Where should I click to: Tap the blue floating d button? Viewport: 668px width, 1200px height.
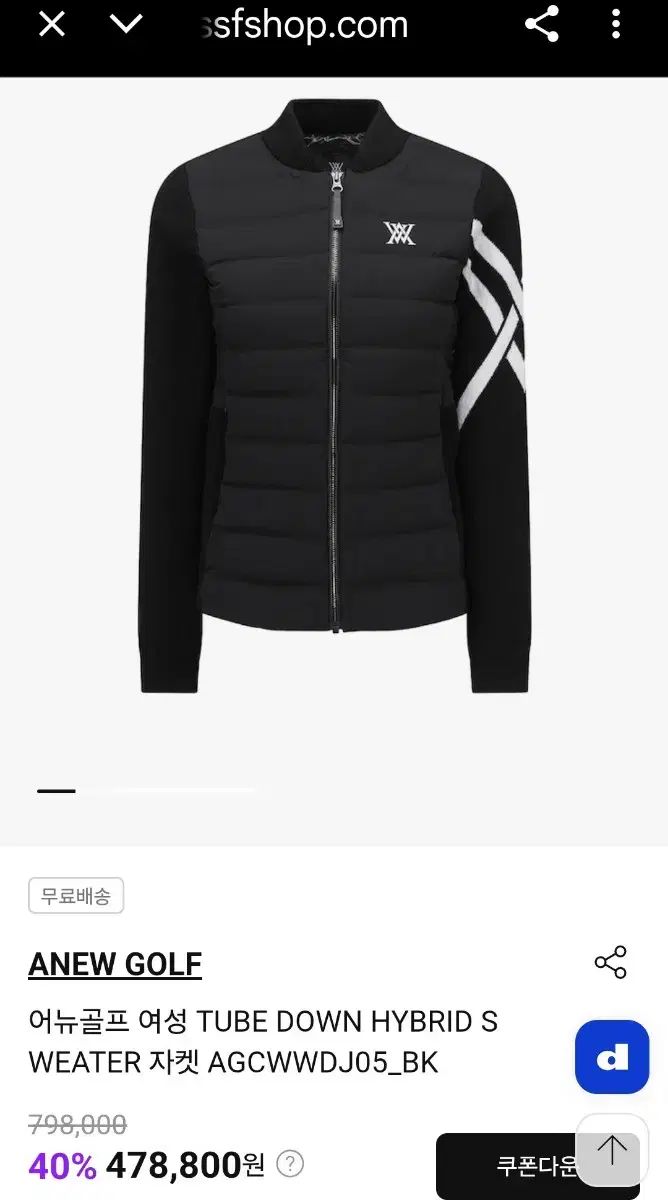612,1057
